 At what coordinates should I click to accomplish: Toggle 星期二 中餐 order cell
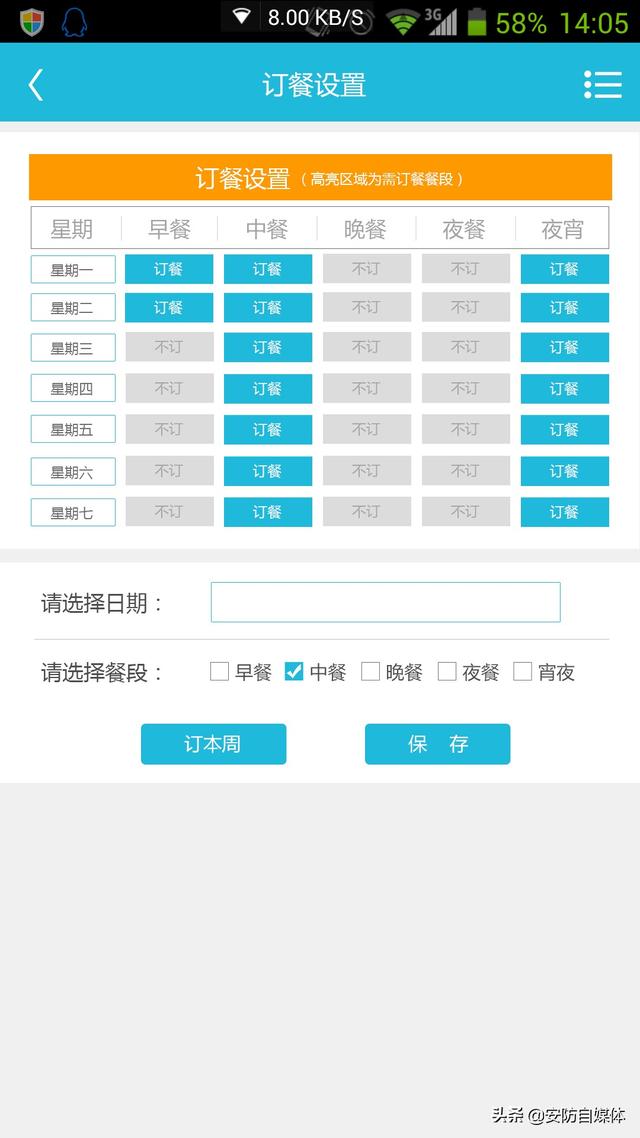(x=267, y=308)
